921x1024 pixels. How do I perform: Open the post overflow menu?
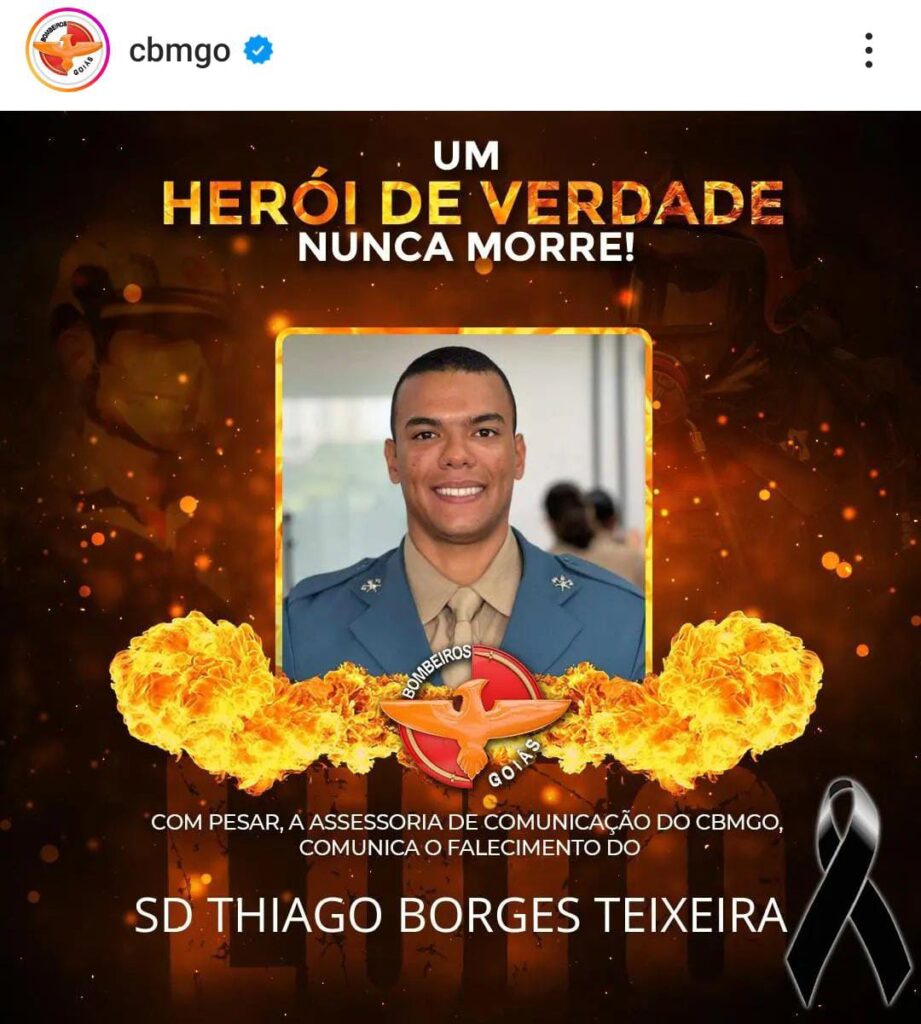(x=868, y=50)
